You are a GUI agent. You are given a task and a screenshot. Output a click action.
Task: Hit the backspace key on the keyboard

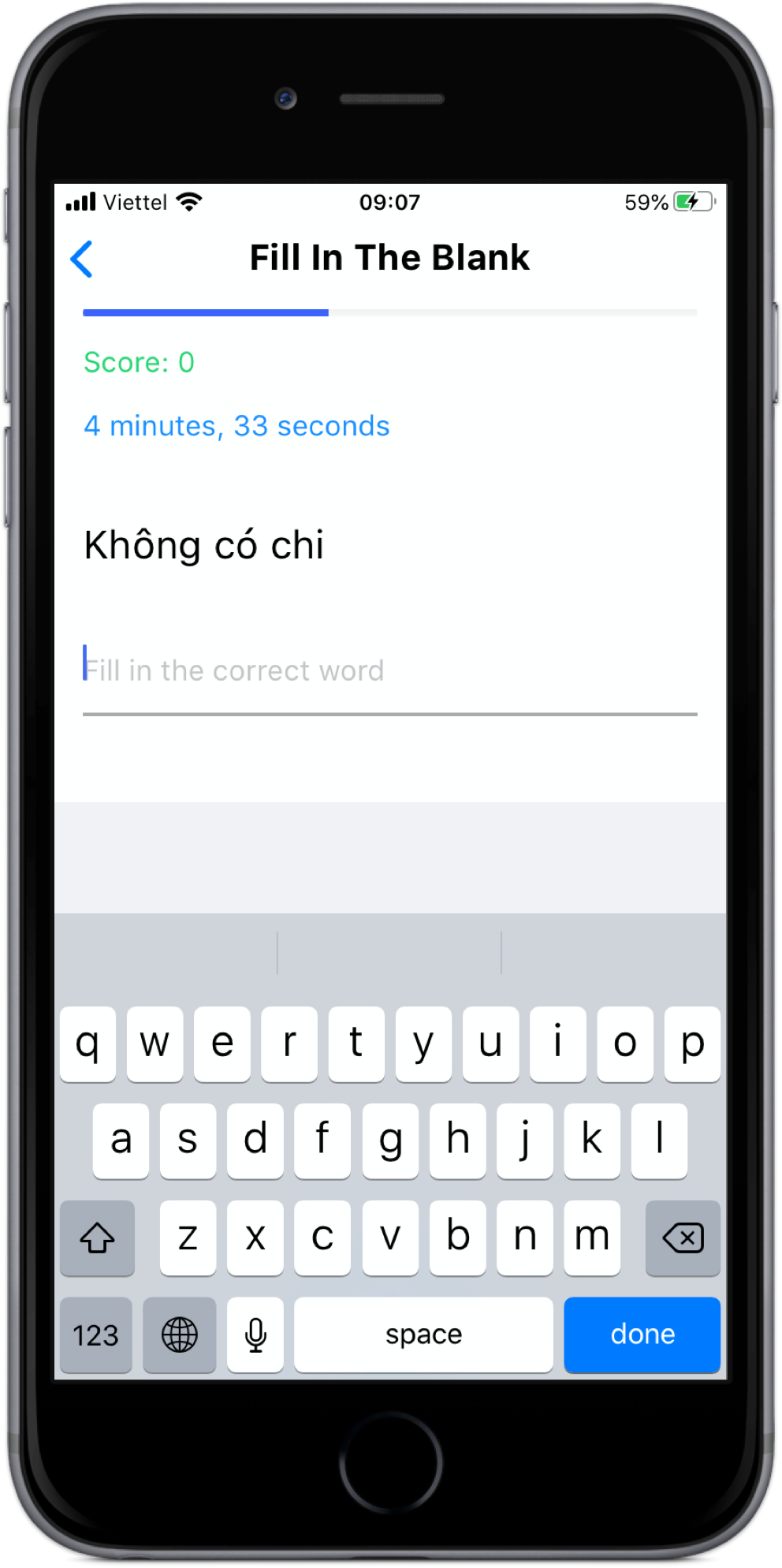[682, 1238]
